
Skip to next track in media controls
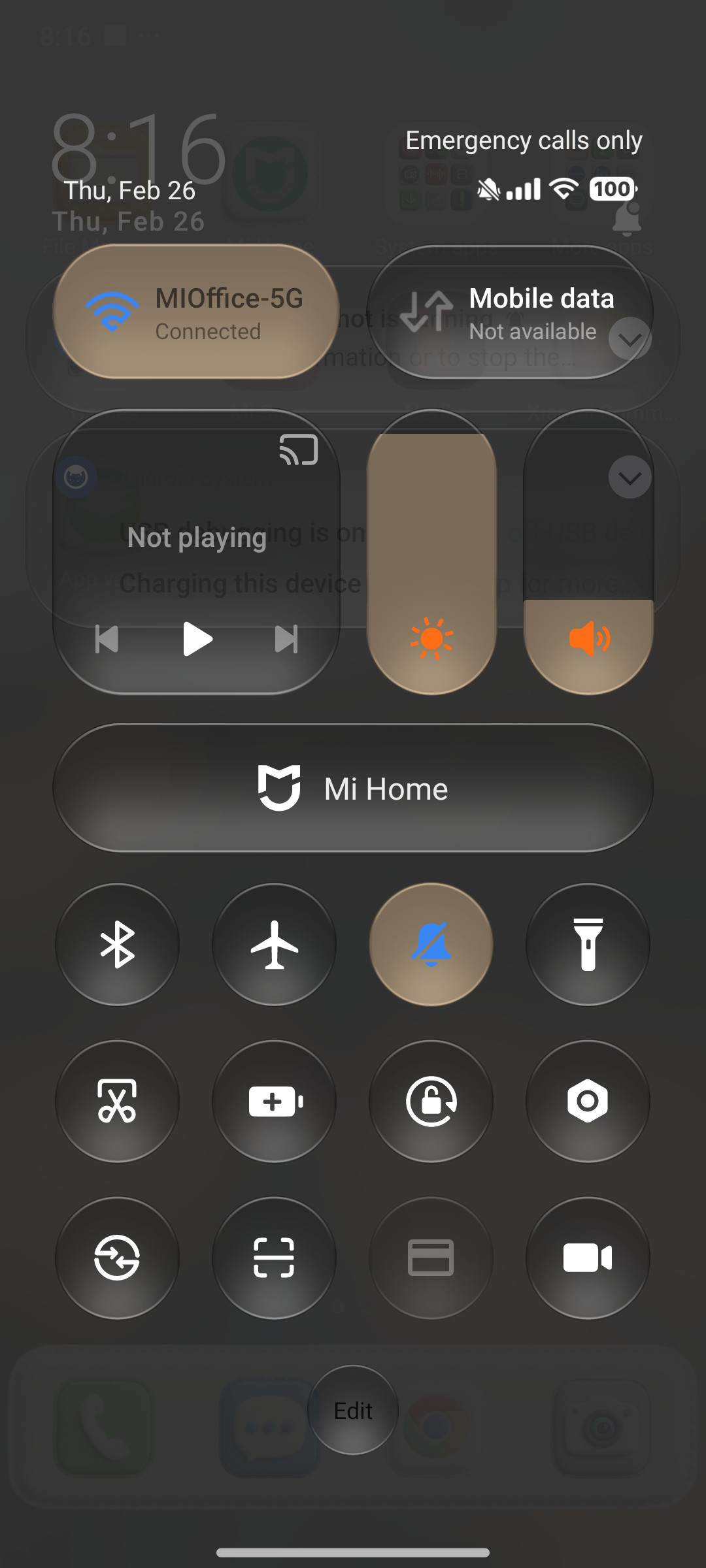click(x=284, y=639)
